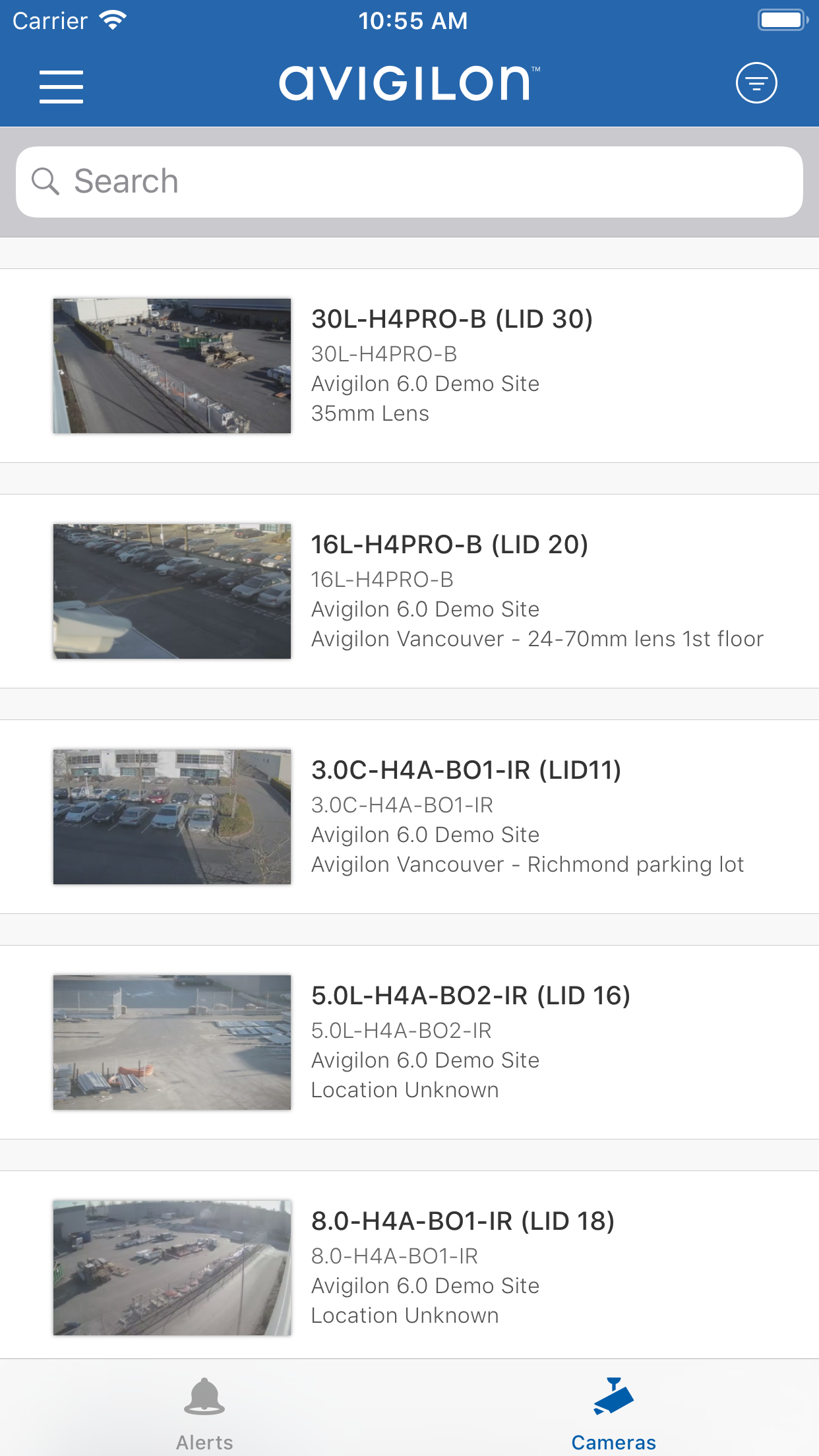This screenshot has width=819, height=1456.
Task: Open the hamburger navigation menu
Action: click(61, 86)
